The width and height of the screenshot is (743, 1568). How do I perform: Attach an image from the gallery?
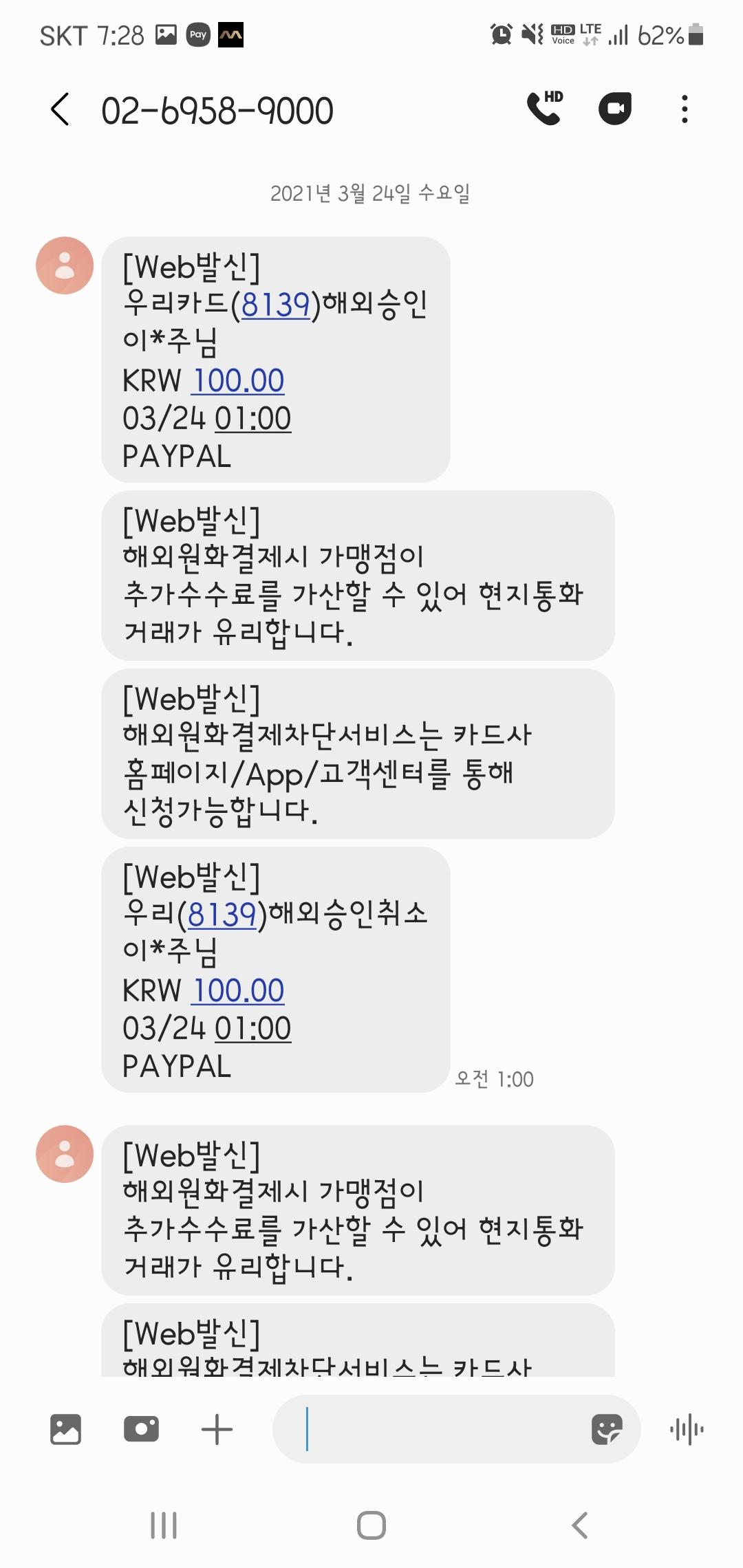[65, 1429]
